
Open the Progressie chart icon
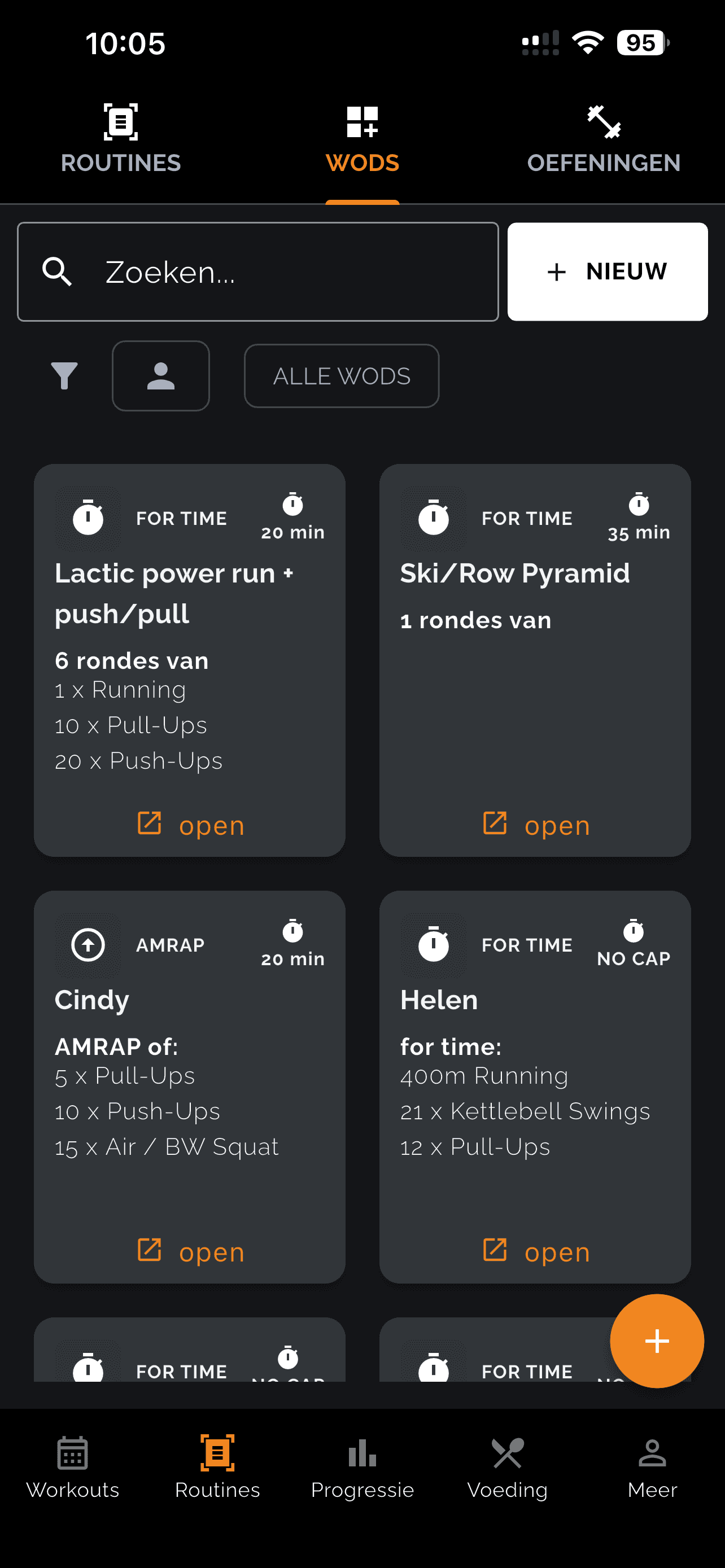(361, 1453)
